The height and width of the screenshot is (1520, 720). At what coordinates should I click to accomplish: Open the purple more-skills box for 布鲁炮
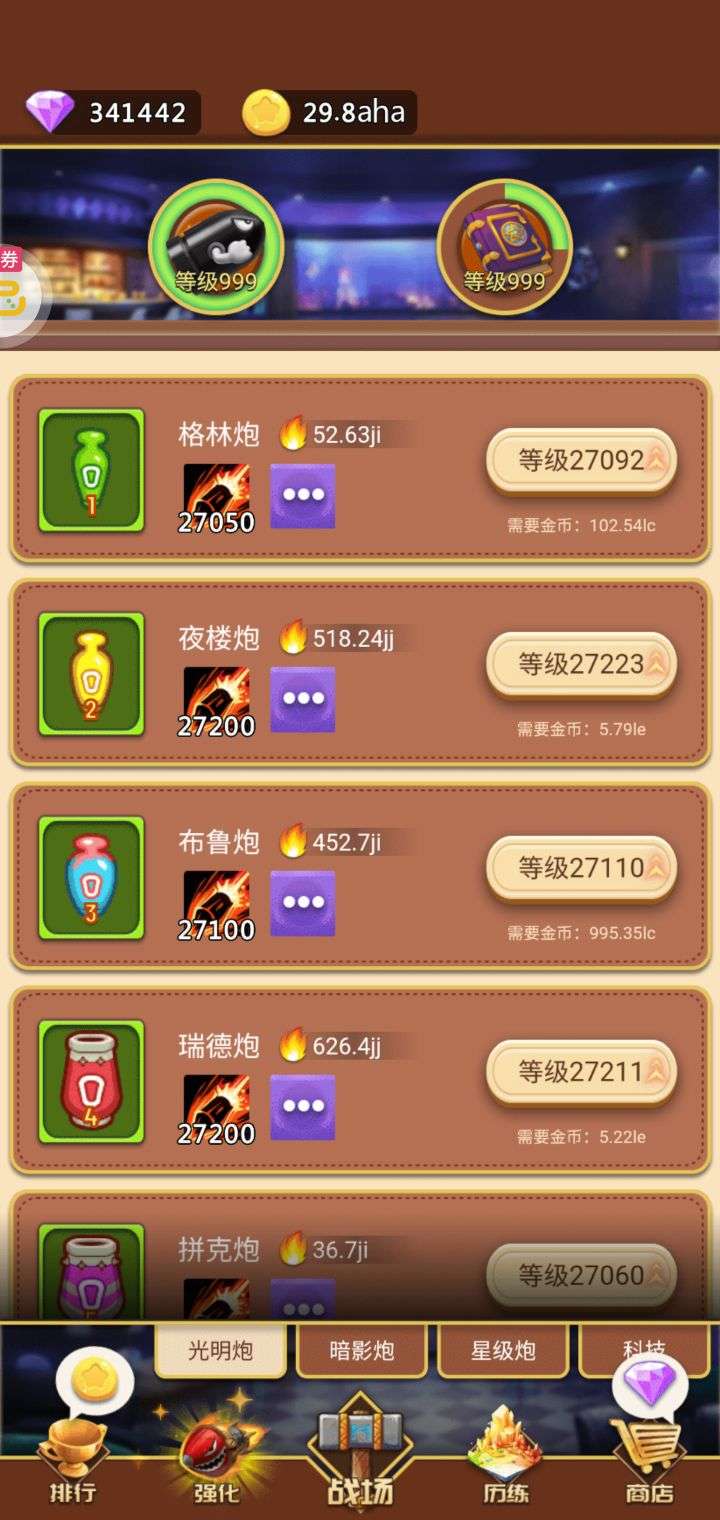pos(302,904)
